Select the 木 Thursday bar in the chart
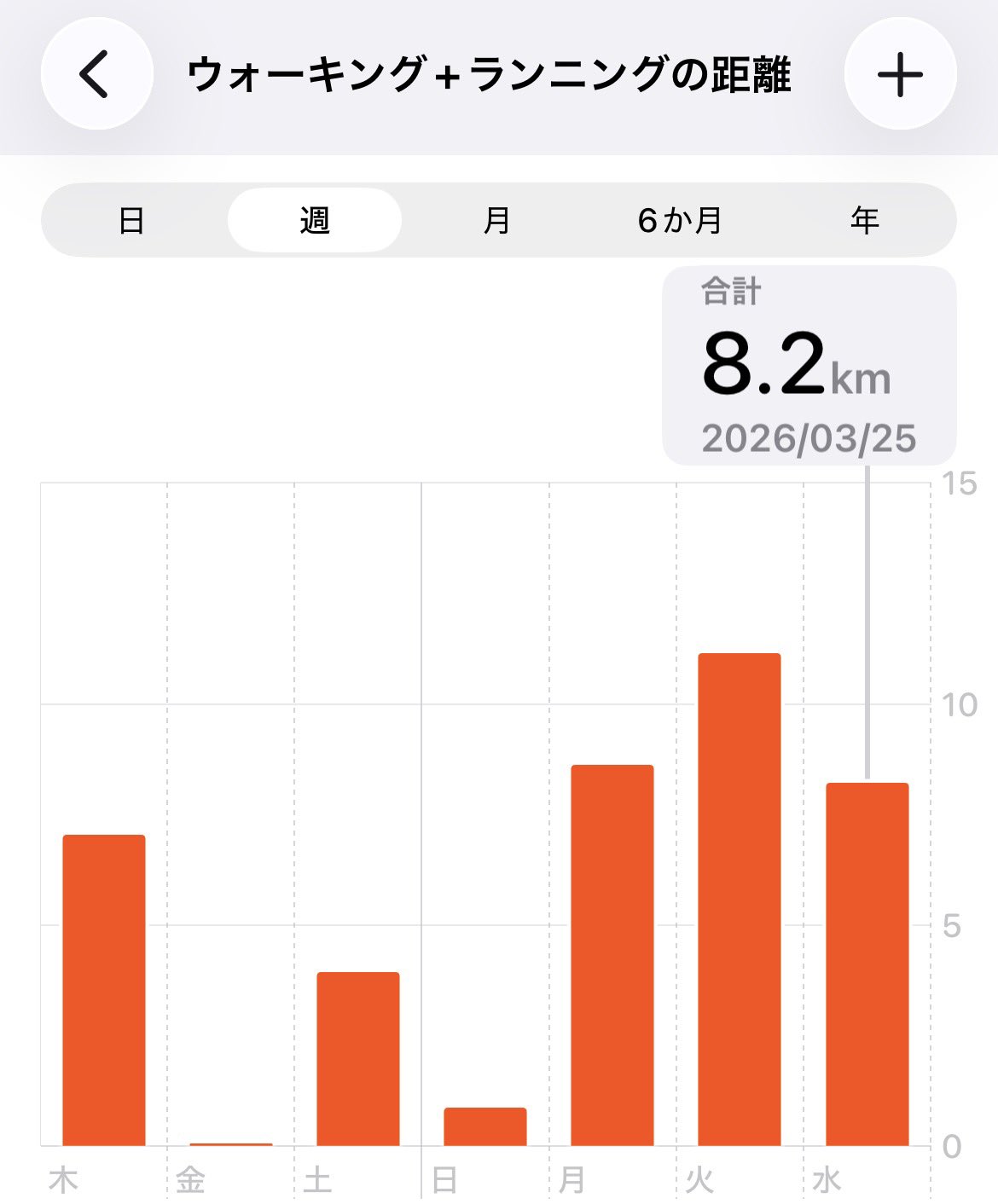Image resolution: width=998 pixels, height=1204 pixels. pyautogui.click(x=104, y=989)
